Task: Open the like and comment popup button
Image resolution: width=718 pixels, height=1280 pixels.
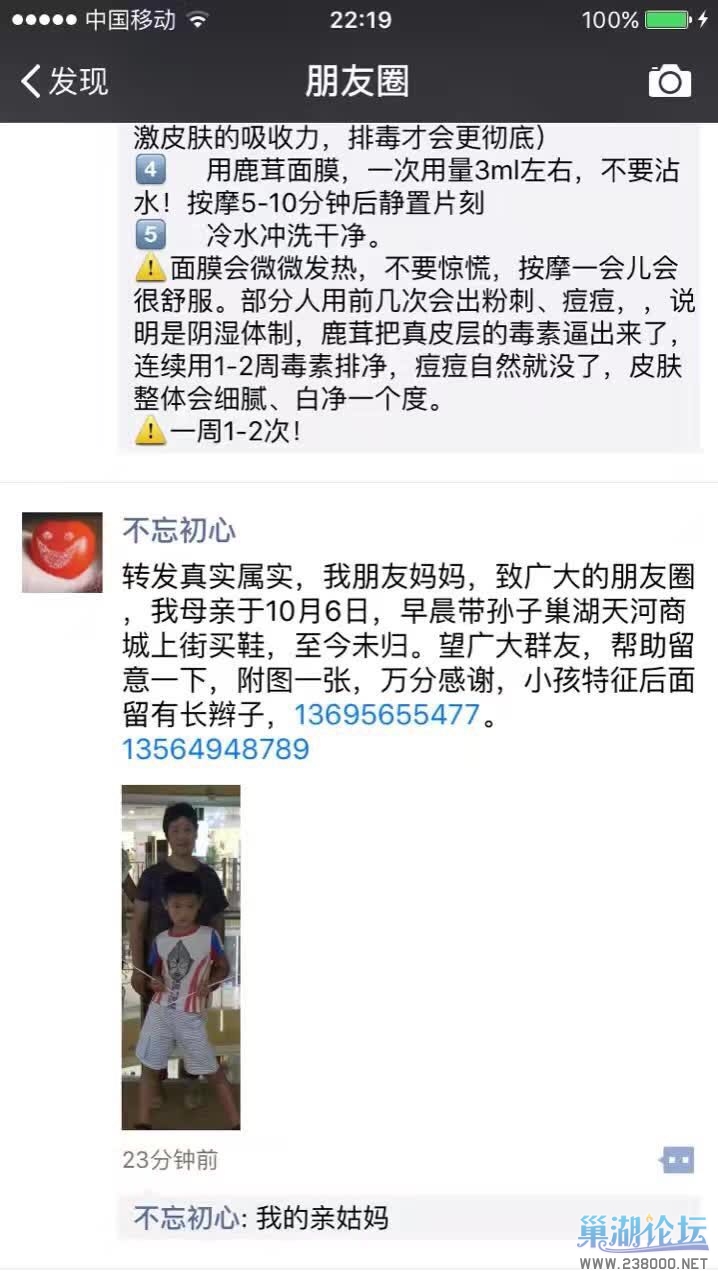Action: pyautogui.click(x=677, y=1160)
